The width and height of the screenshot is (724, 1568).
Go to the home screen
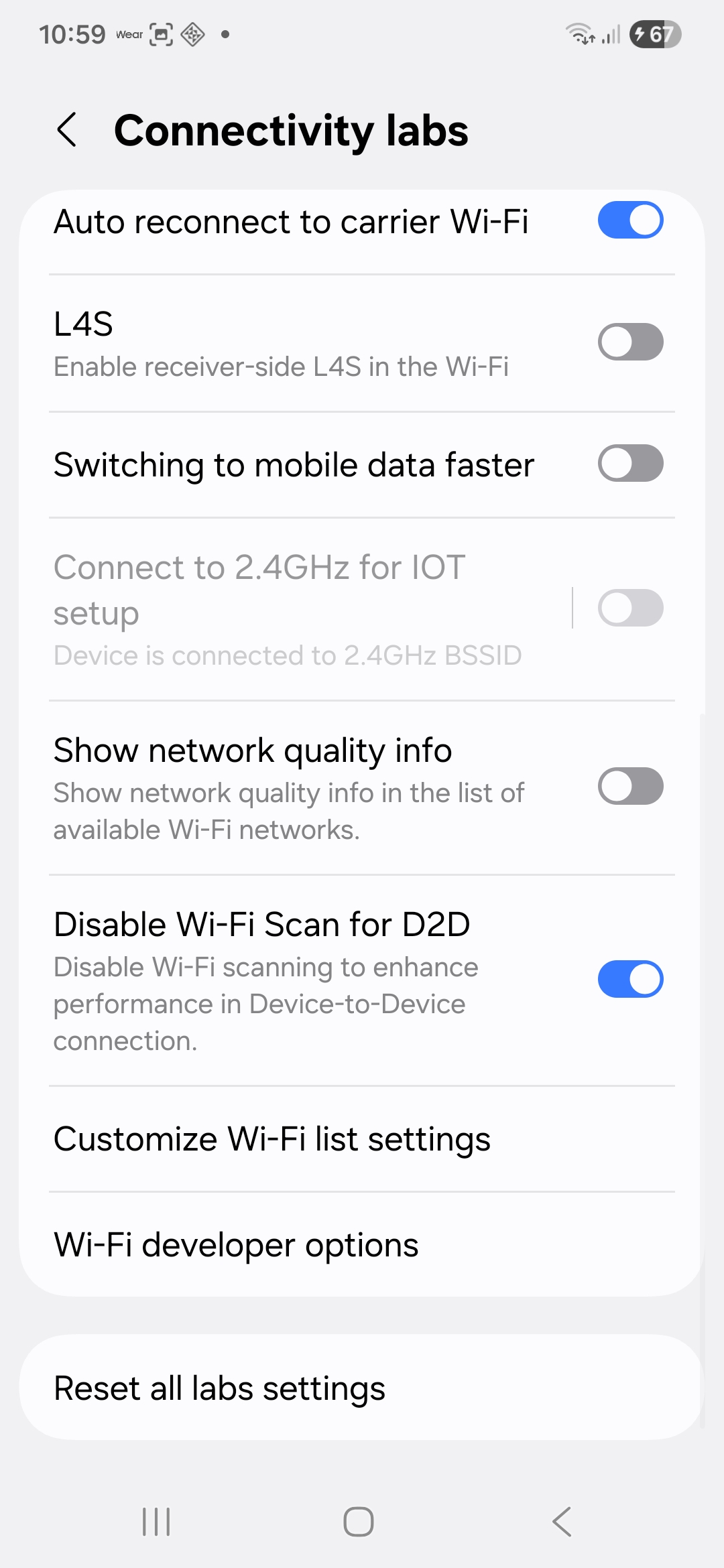tap(359, 1522)
